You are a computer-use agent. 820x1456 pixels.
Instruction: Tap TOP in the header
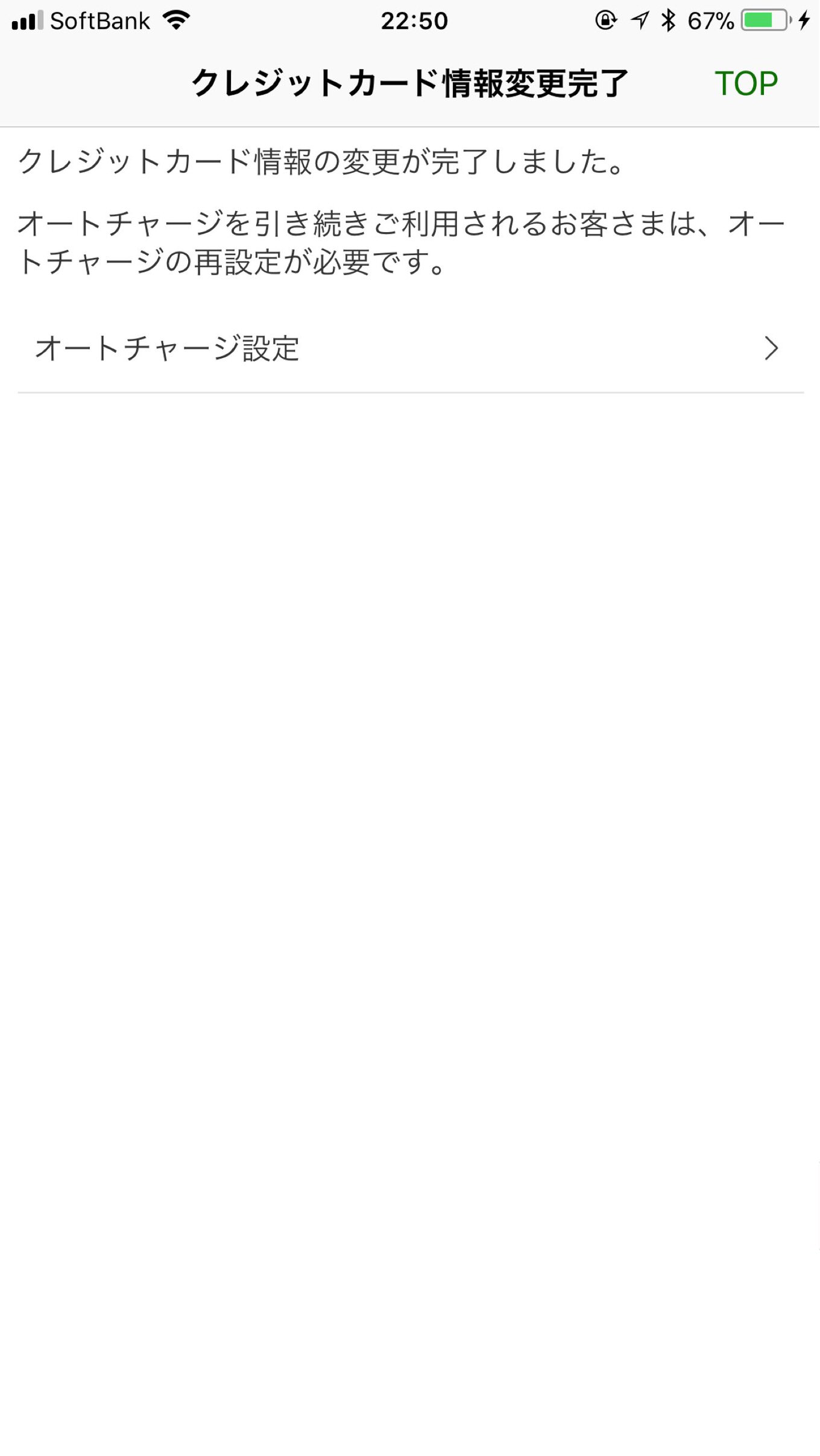click(x=746, y=83)
